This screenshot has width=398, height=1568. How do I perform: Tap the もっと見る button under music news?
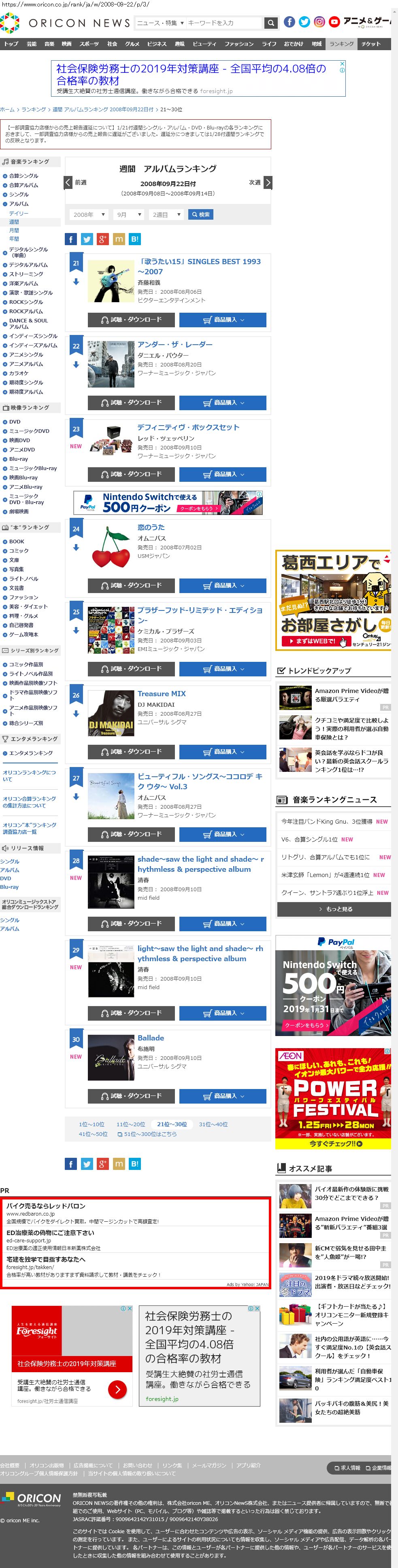click(x=334, y=909)
